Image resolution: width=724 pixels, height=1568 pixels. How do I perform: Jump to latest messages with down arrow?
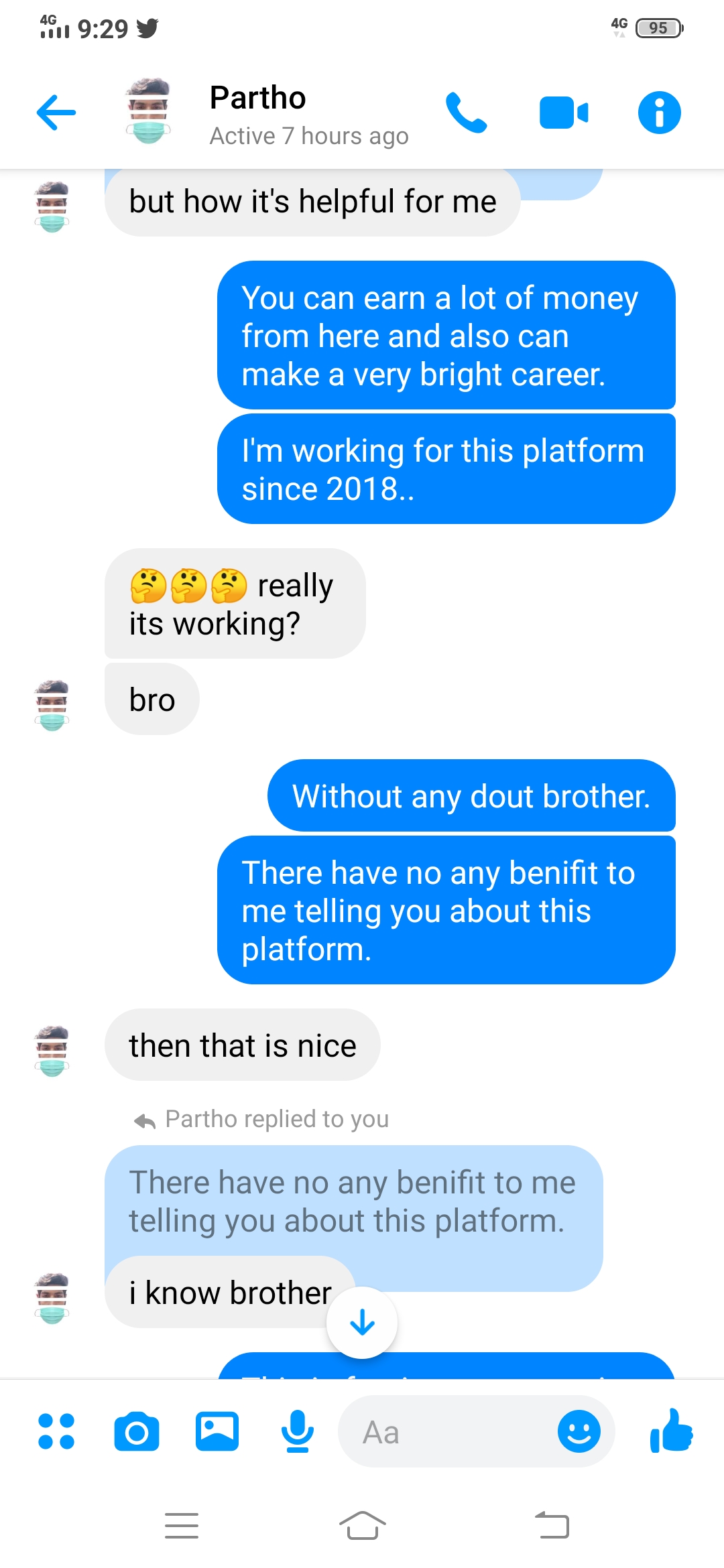[362, 1322]
